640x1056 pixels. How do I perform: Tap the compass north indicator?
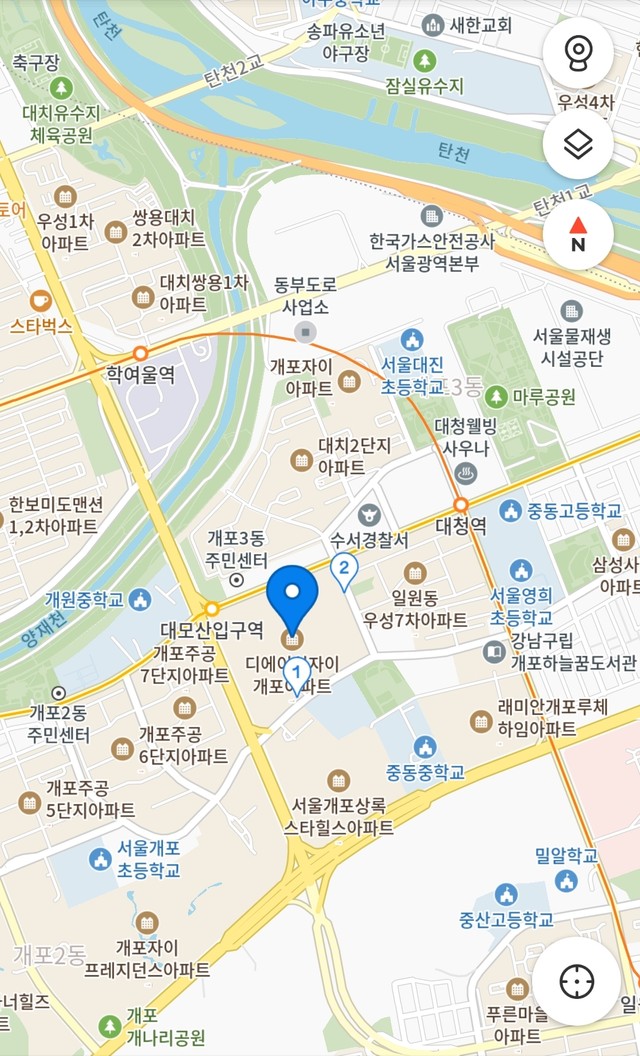tap(578, 234)
